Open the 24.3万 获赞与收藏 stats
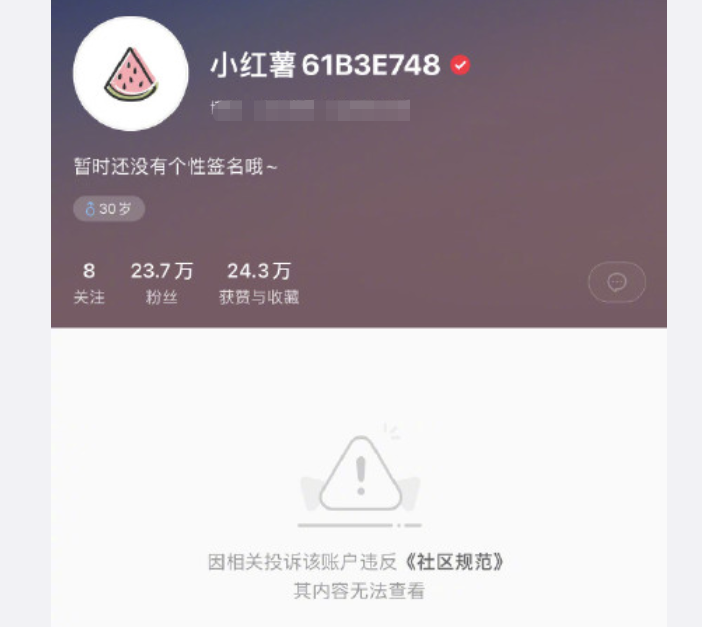This screenshot has height=627, width=702. (259, 283)
